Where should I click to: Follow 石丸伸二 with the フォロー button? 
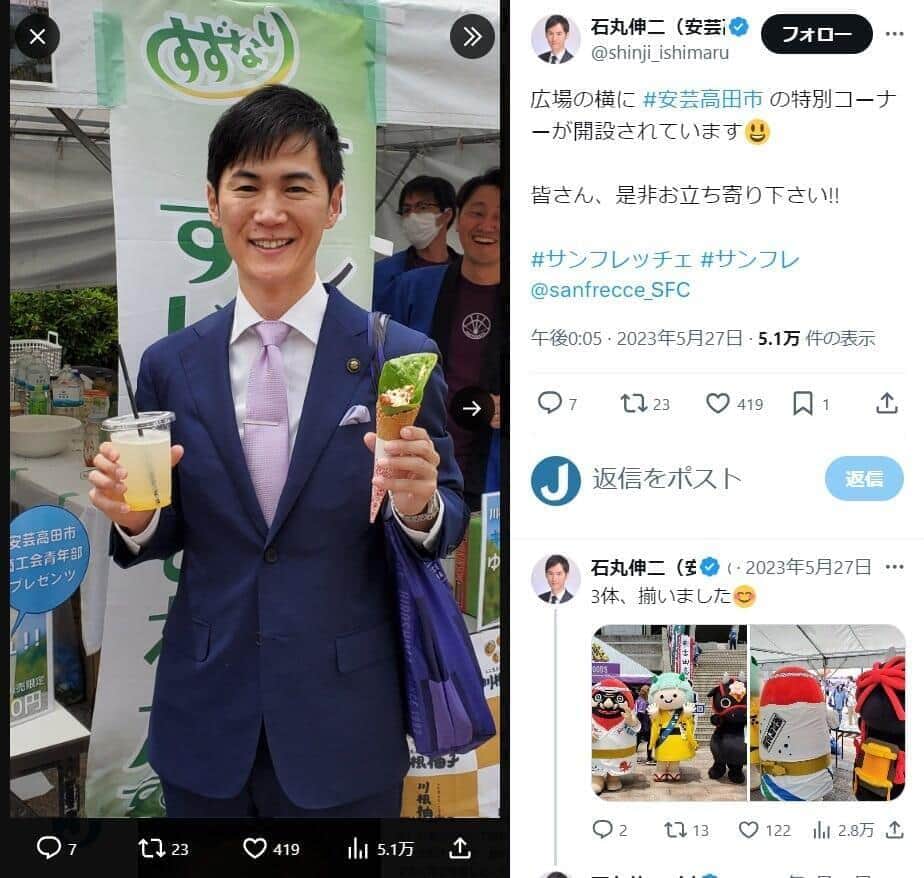click(x=815, y=35)
